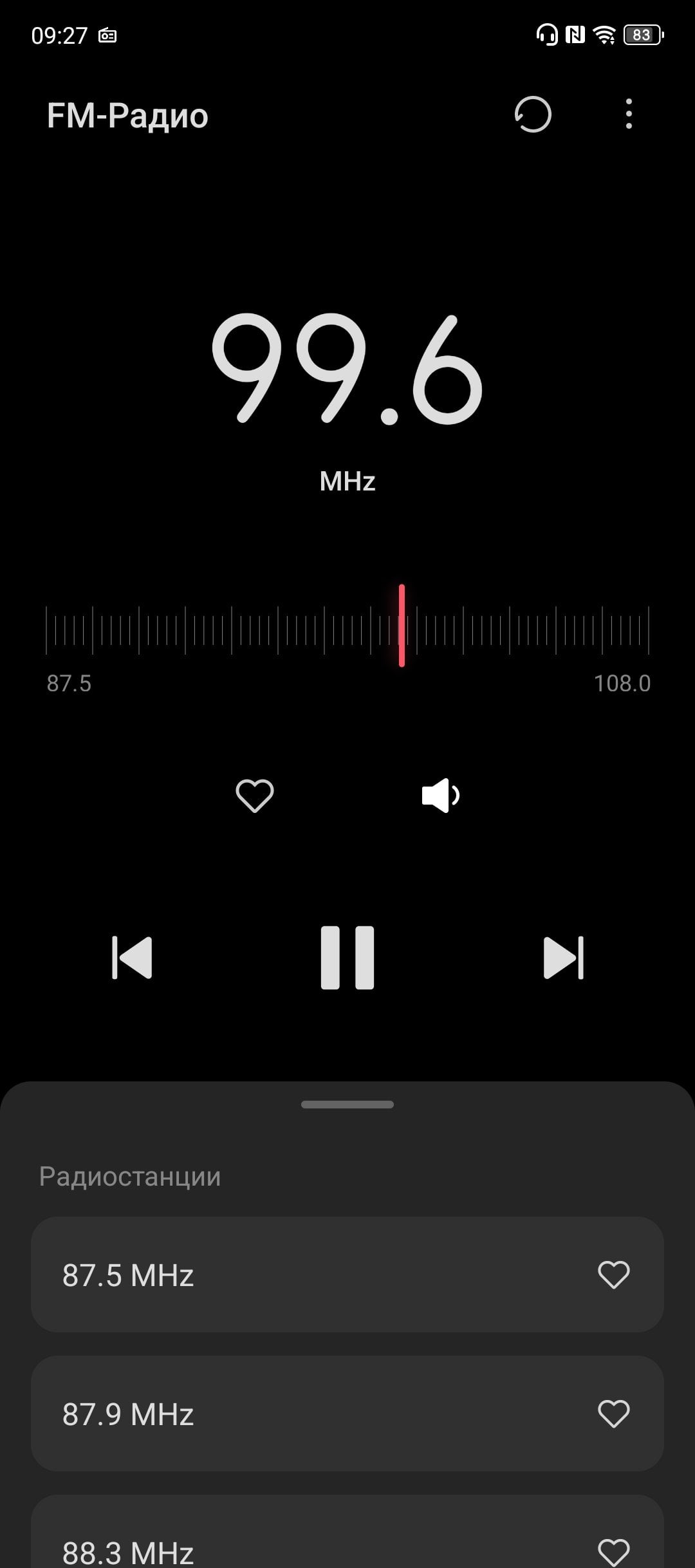Image resolution: width=695 pixels, height=1568 pixels.
Task: Favorite the 88.3 MHz station
Action: point(613,1552)
